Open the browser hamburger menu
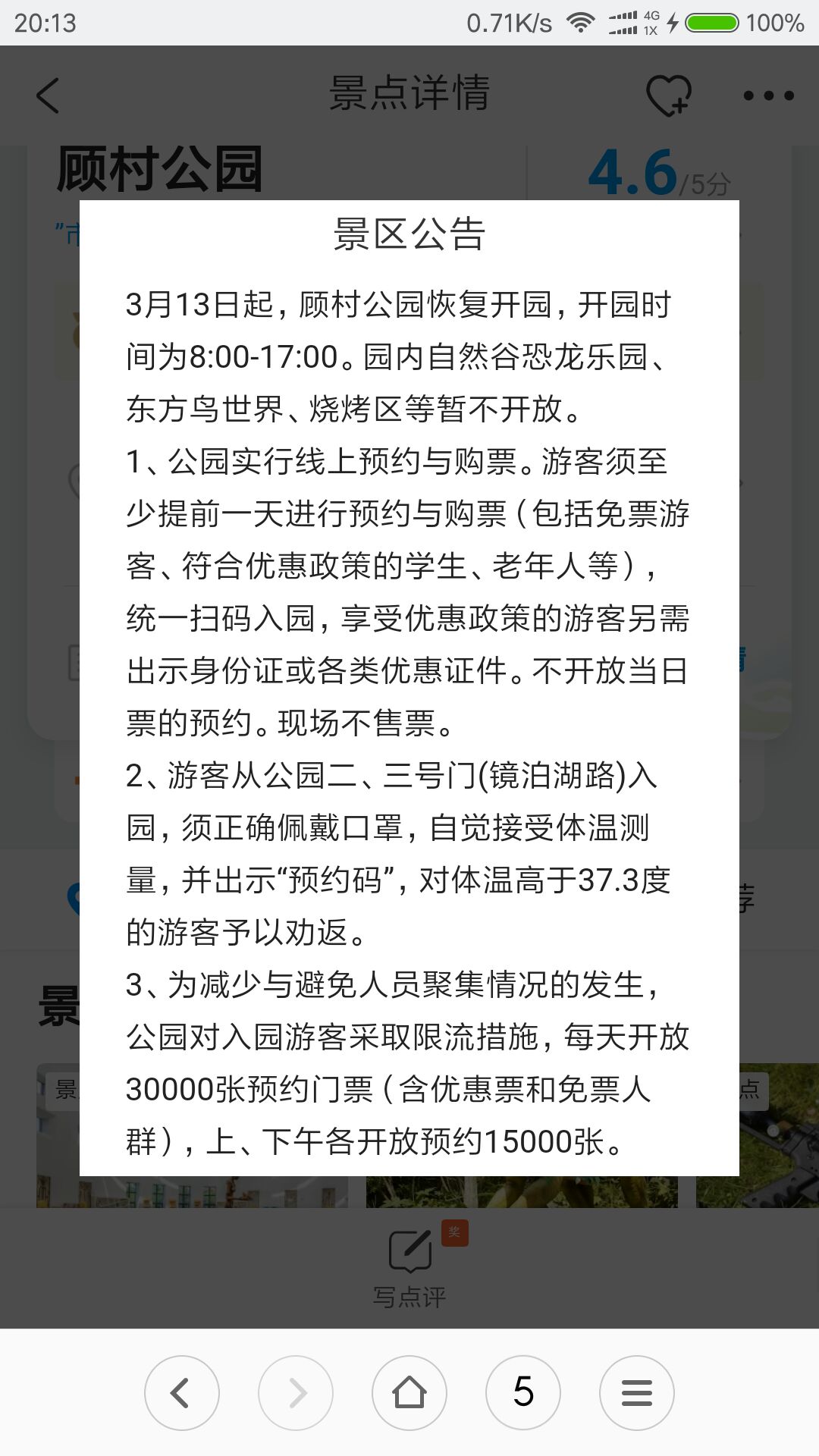 click(x=636, y=1392)
